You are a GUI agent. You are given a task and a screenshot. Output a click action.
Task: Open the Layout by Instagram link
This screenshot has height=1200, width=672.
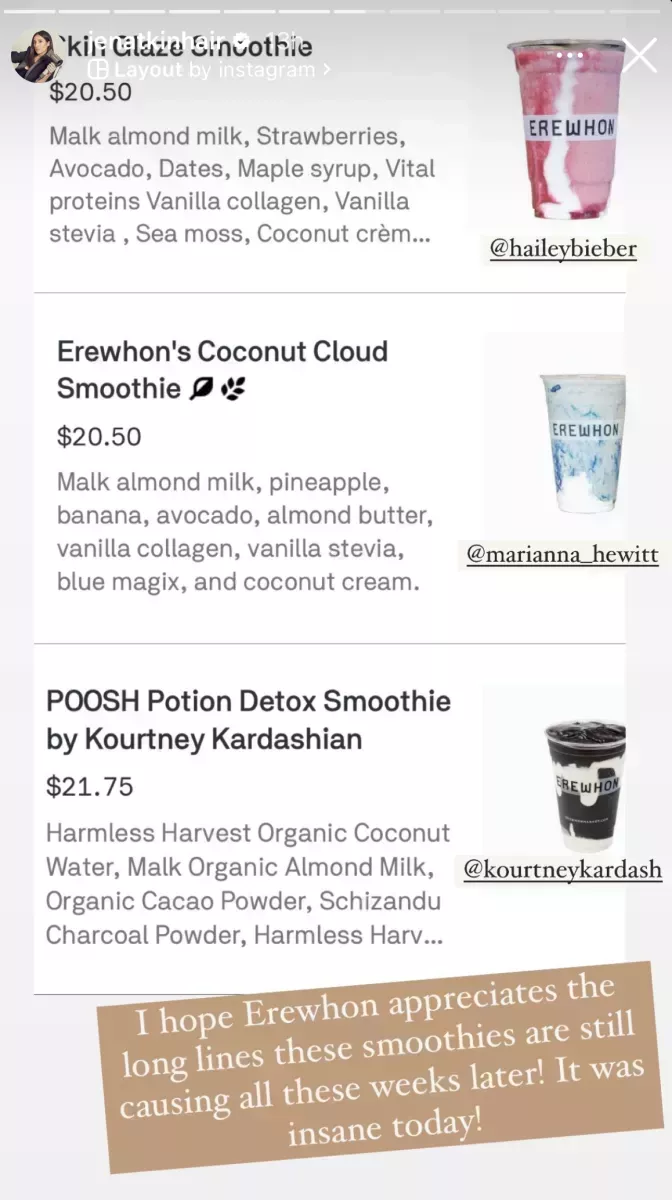[210, 70]
